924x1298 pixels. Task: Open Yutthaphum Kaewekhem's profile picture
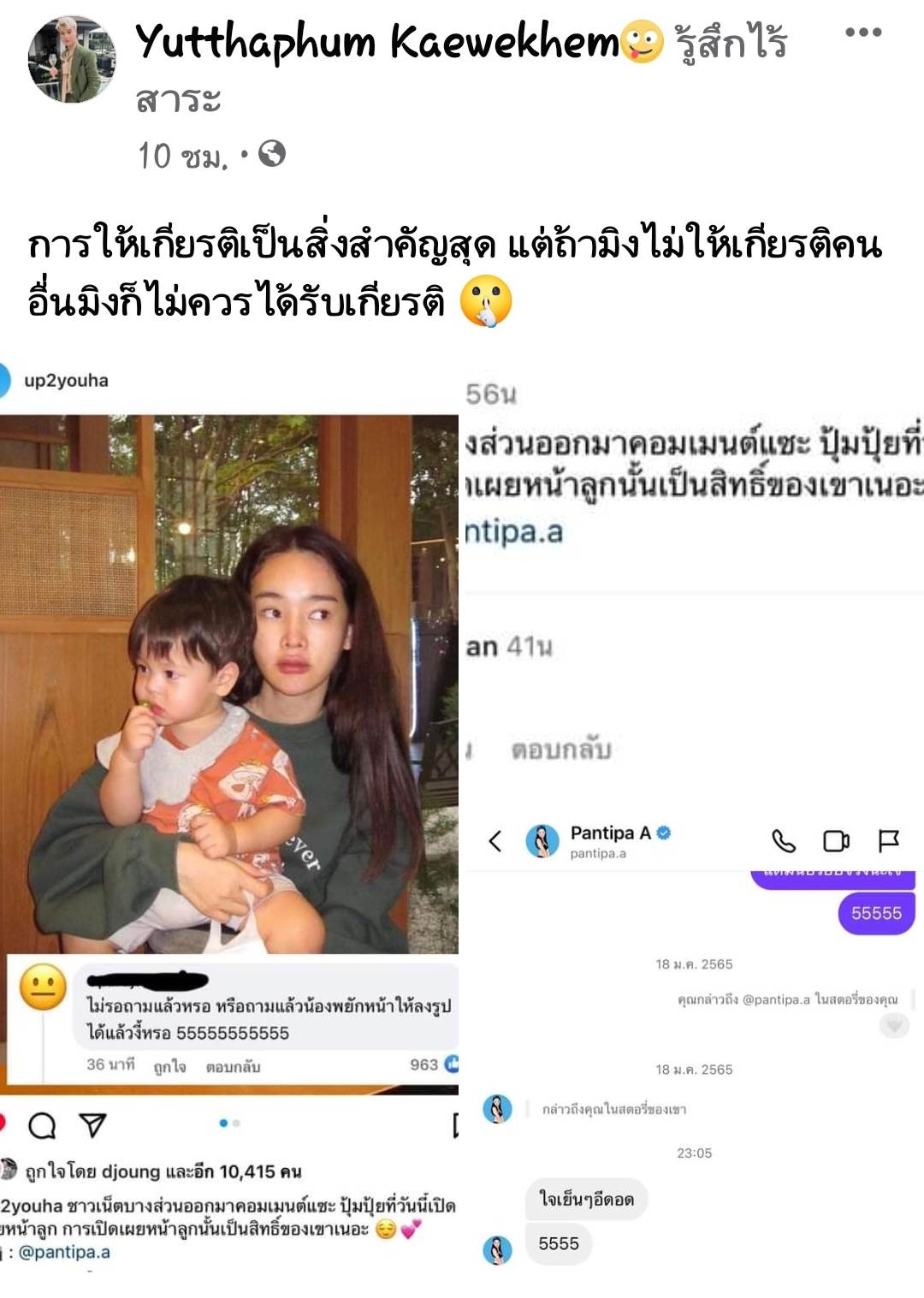click(x=72, y=59)
